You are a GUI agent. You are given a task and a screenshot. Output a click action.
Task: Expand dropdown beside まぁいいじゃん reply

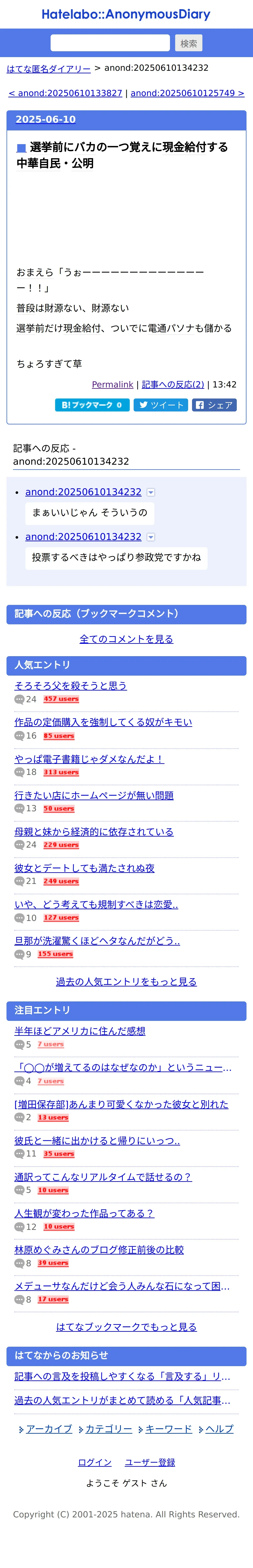pos(151,492)
